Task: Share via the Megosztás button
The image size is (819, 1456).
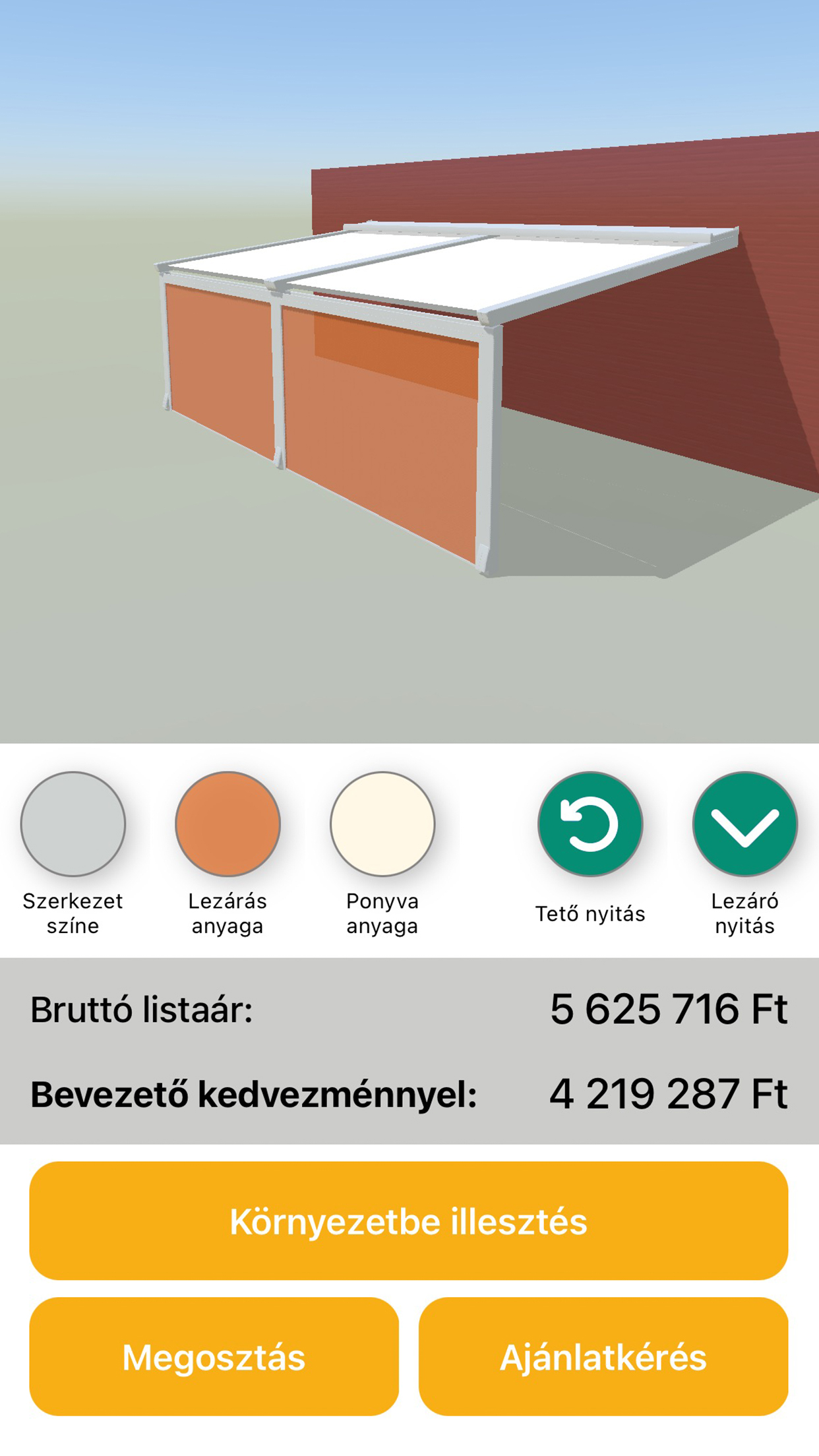Action: click(x=214, y=1357)
